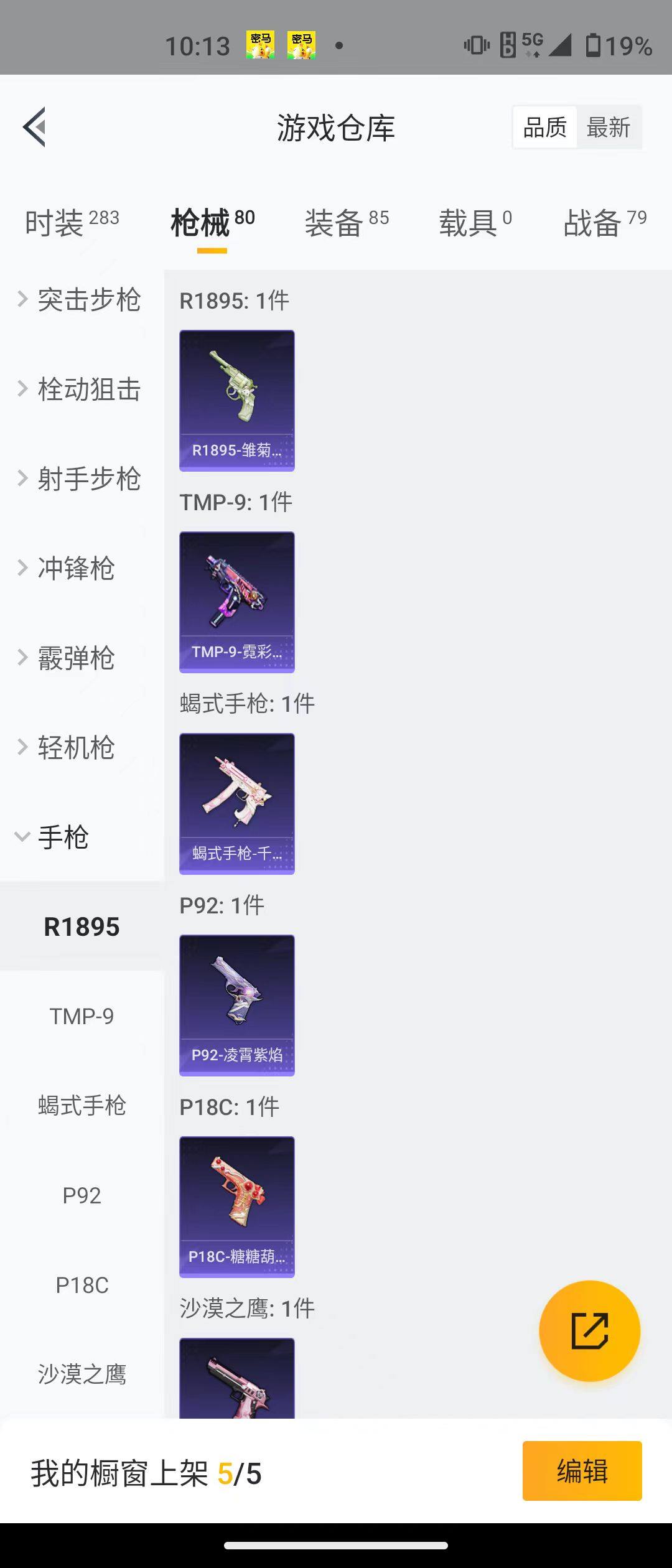Open the TMP-9-霓彩 submachine gun item
This screenshot has width=672, height=1568.
pos(236,600)
